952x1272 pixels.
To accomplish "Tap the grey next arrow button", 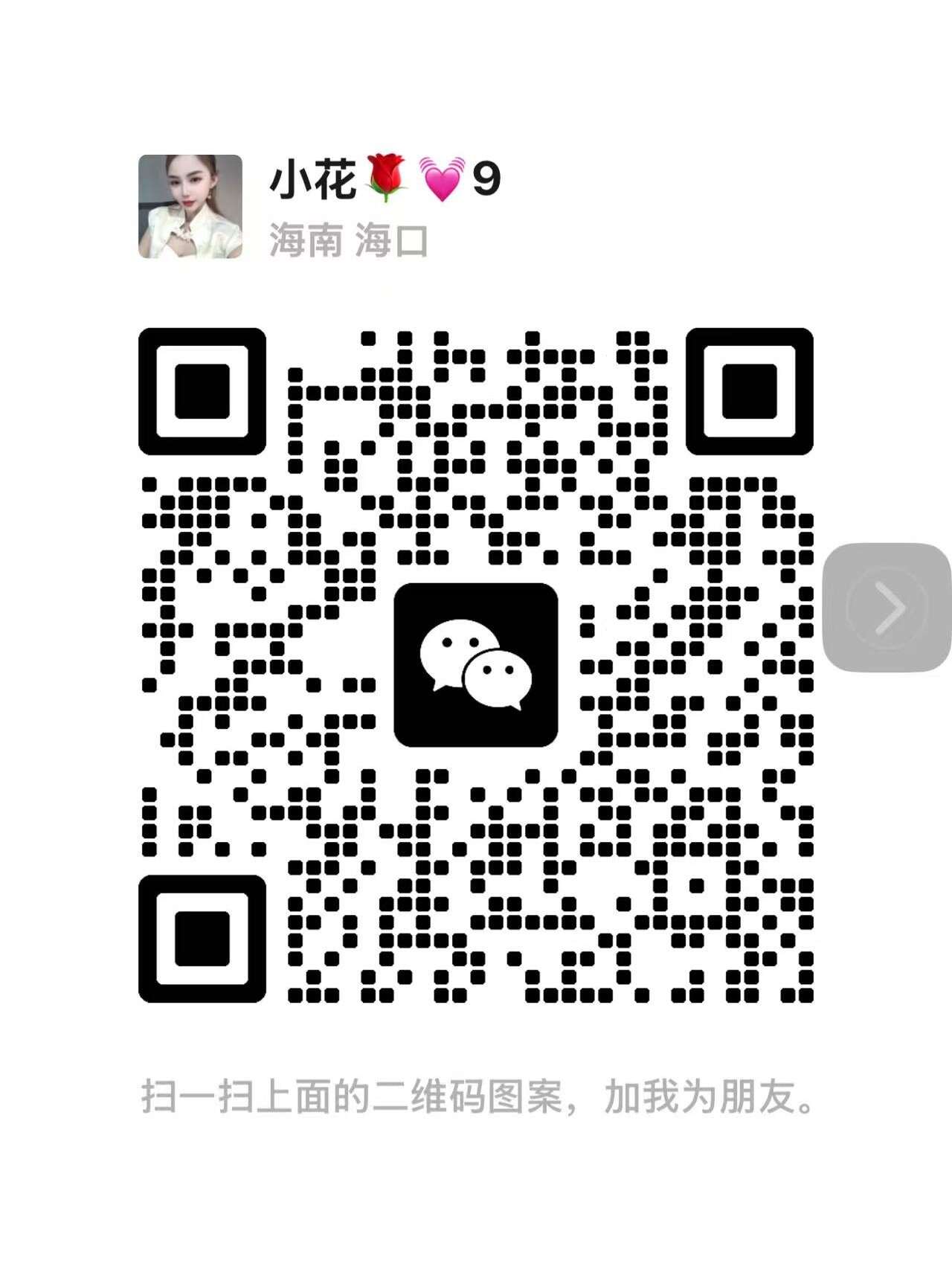I will point(887,608).
